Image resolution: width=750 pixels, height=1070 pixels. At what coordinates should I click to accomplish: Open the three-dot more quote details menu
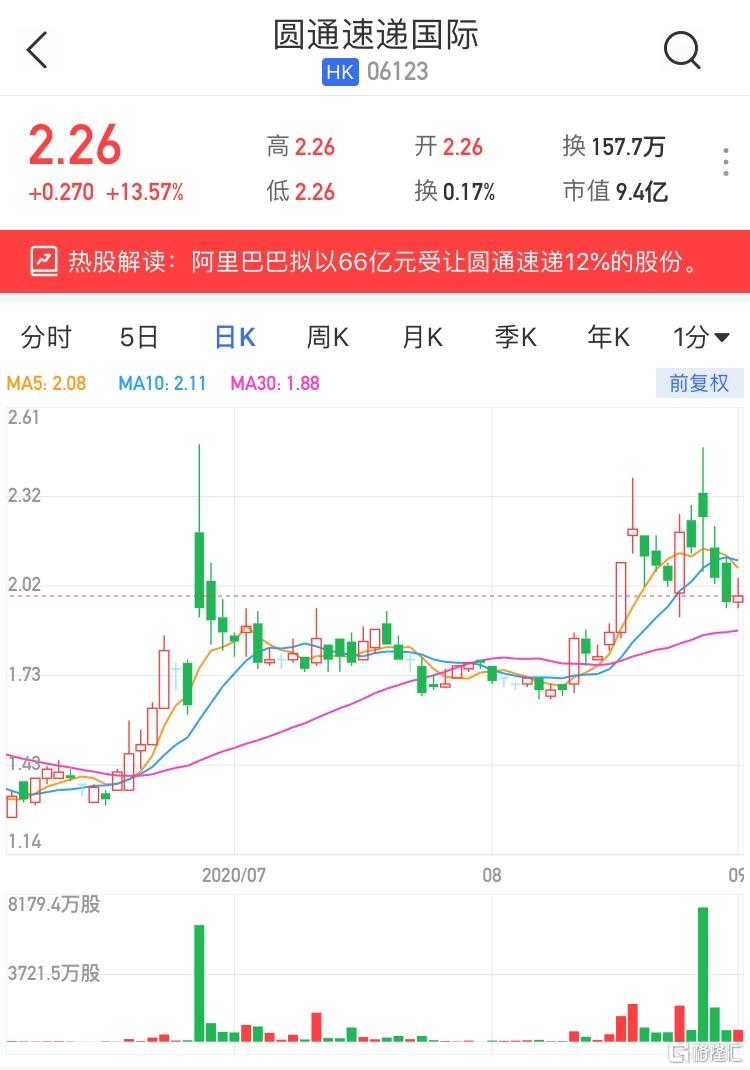click(x=726, y=163)
